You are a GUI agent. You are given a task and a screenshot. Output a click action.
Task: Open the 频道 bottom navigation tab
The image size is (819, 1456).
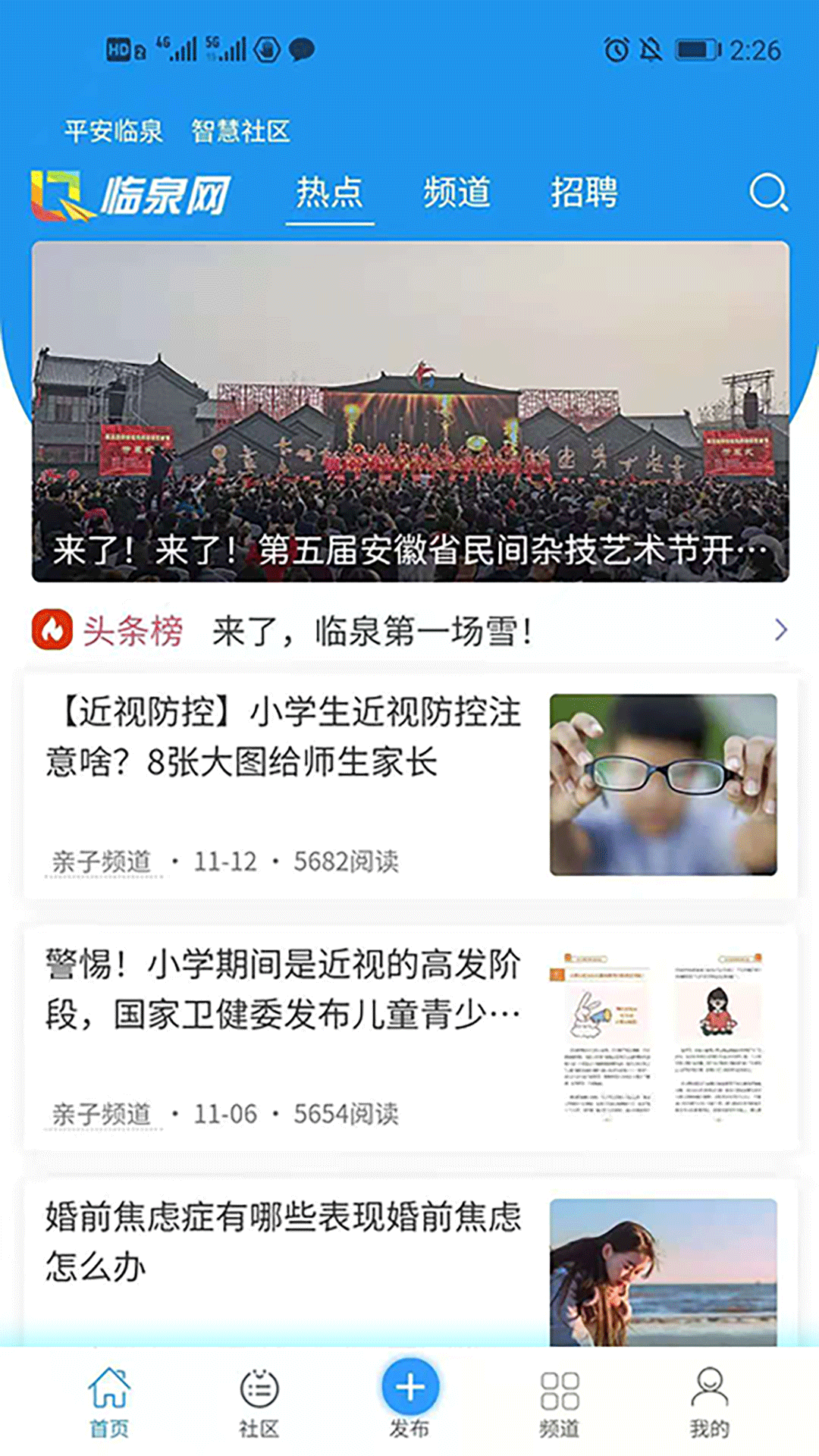(x=560, y=1401)
